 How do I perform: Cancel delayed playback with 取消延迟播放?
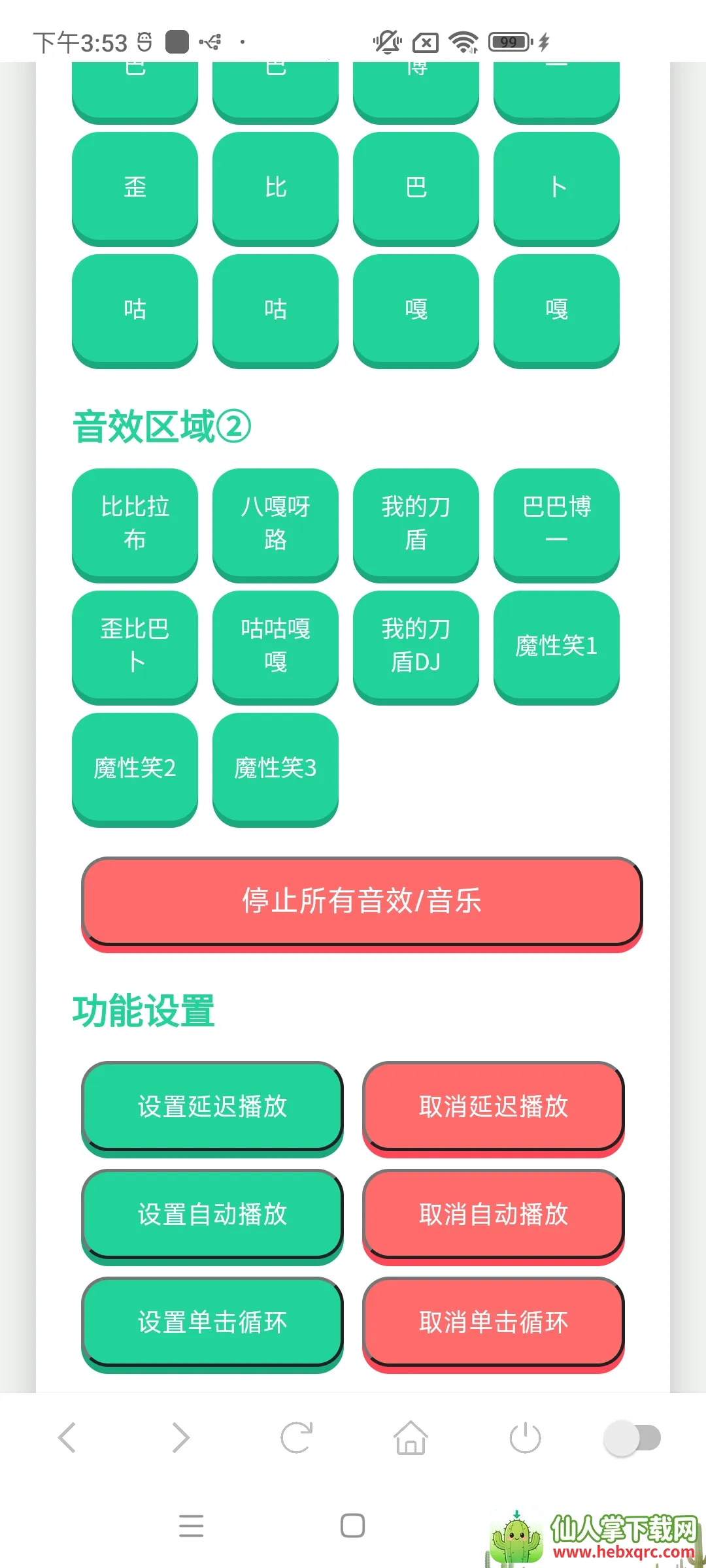(494, 1106)
